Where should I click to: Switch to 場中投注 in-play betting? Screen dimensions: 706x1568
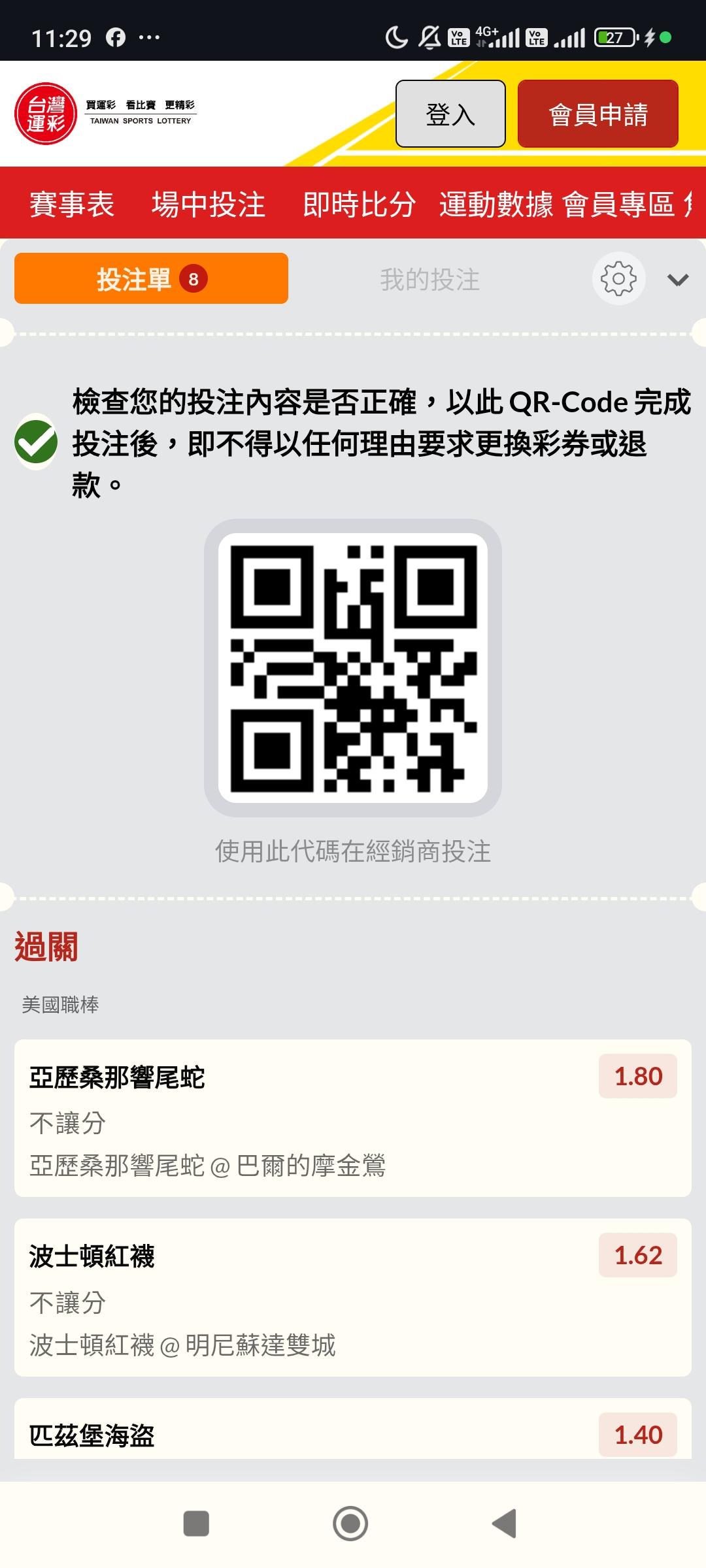coord(209,204)
